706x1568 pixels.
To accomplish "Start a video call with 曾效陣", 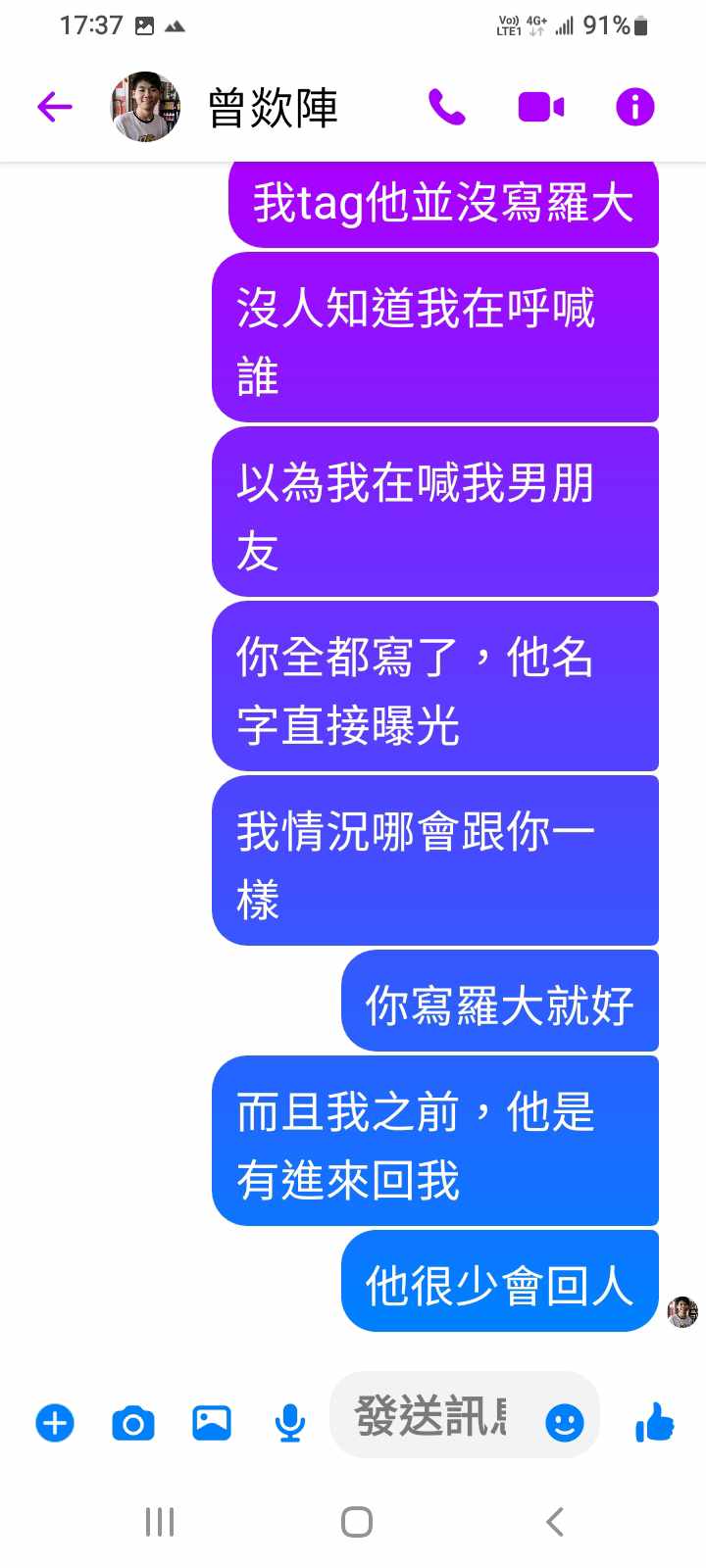I will pos(540,107).
